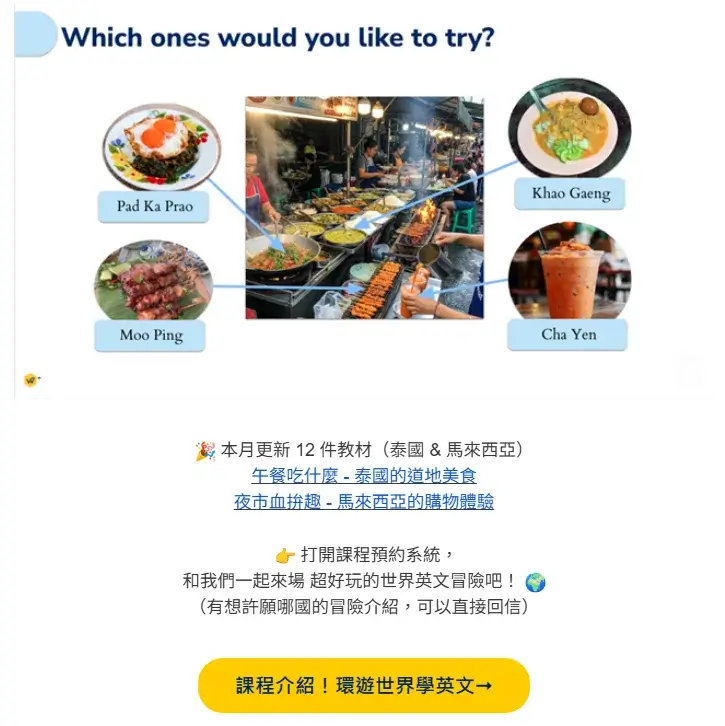Open the 午餐吃什麼 Thailand food link
Screen dimensions: 725x726
[x=362, y=478]
